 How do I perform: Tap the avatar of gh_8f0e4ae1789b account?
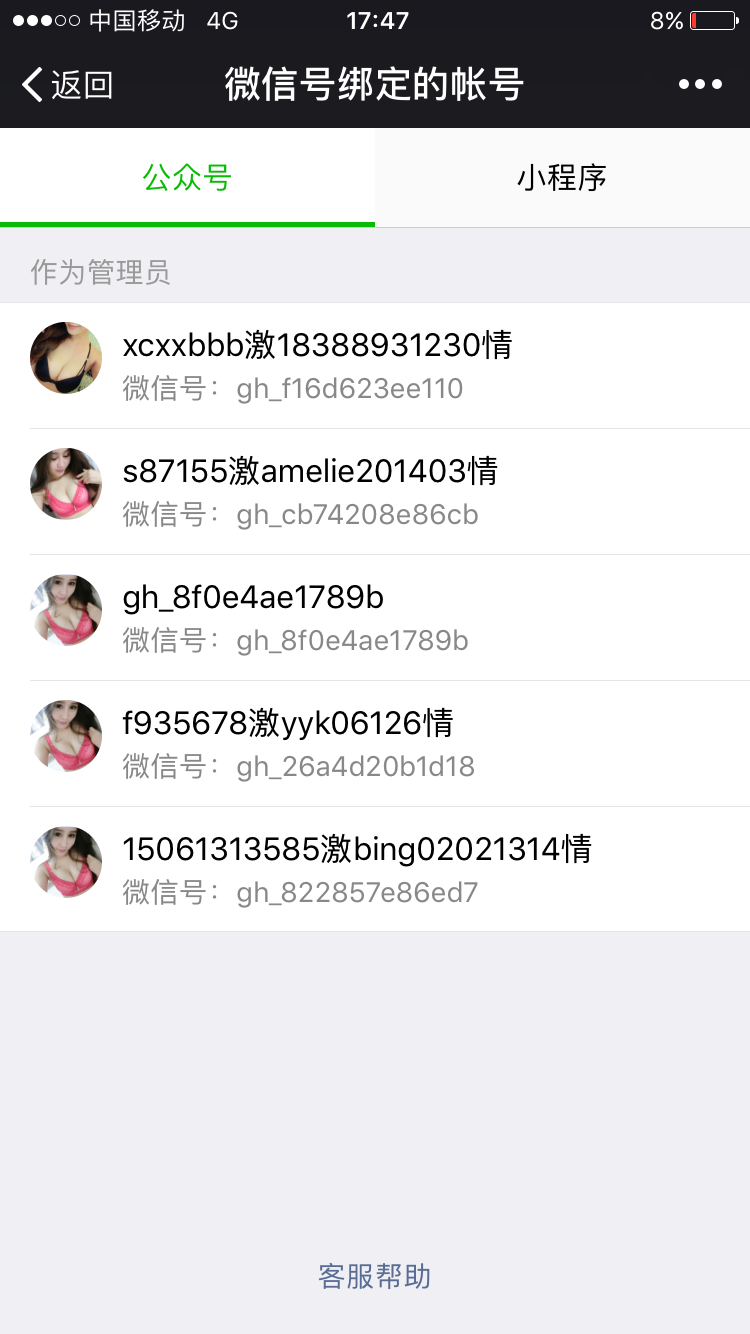click(x=65, y=610)
